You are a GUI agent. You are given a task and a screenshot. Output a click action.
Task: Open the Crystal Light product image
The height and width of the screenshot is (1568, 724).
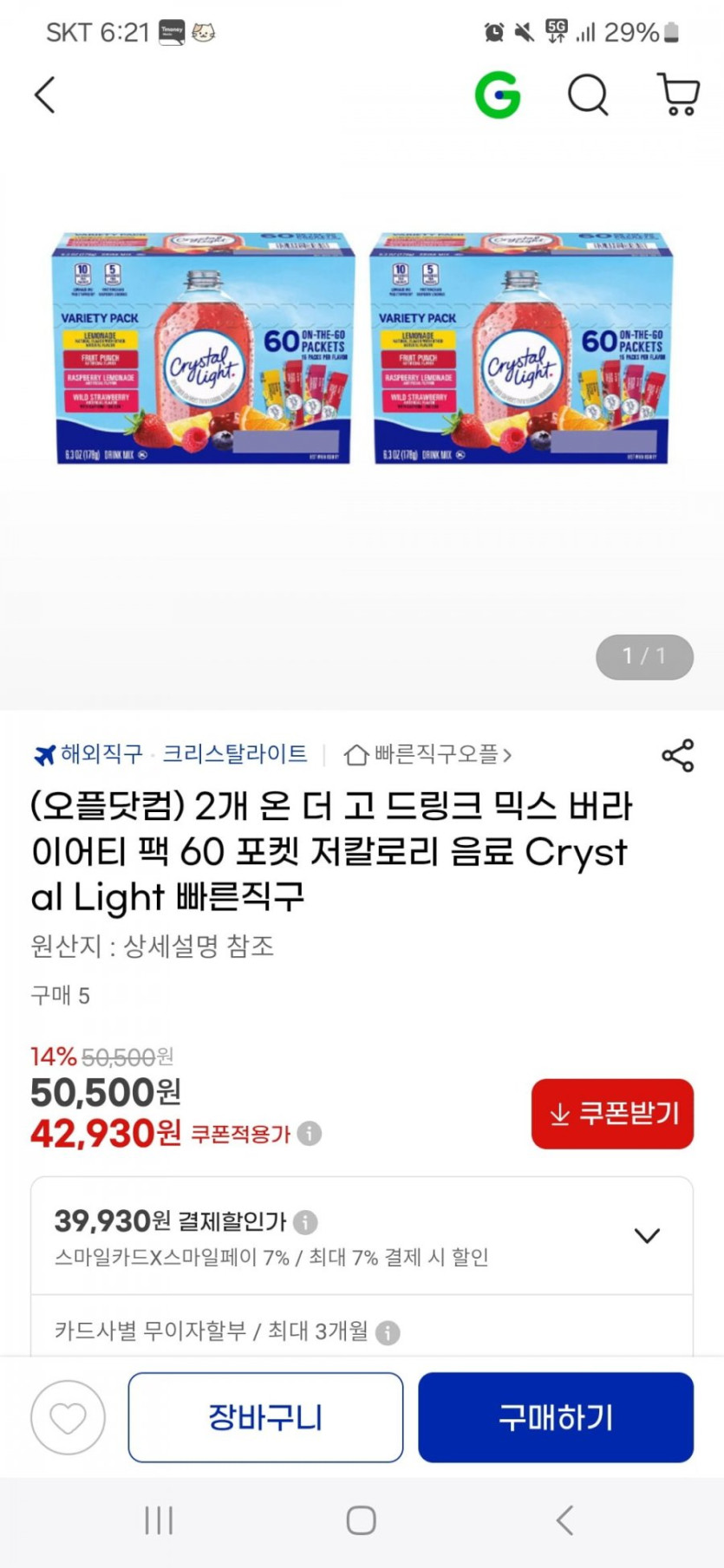point(362,347)
